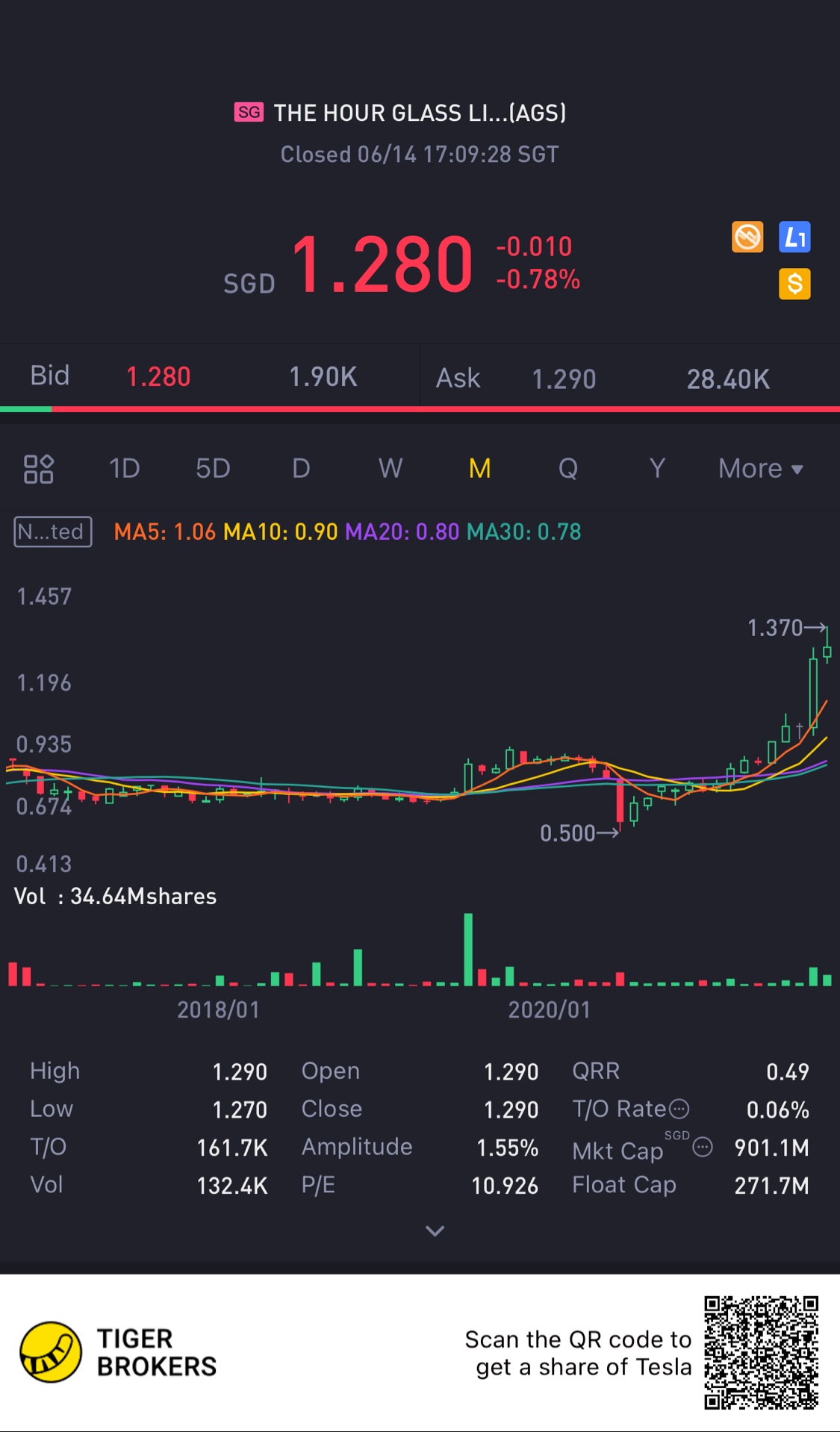Open the chart layout grid icon
Screen dimensions: 840x1432
coord(39,469)
